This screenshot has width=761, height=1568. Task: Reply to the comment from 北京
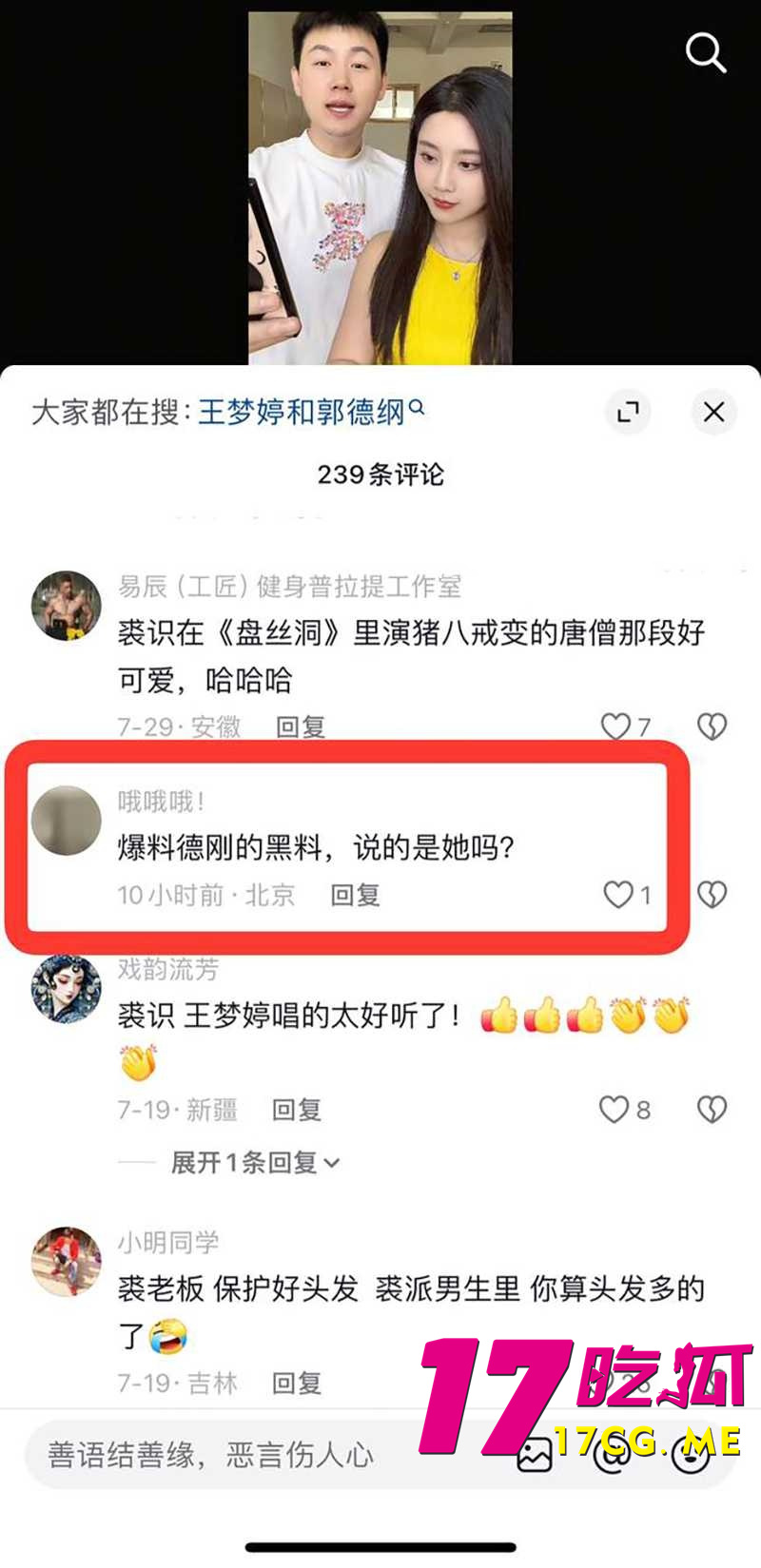(x=355, y=895)
